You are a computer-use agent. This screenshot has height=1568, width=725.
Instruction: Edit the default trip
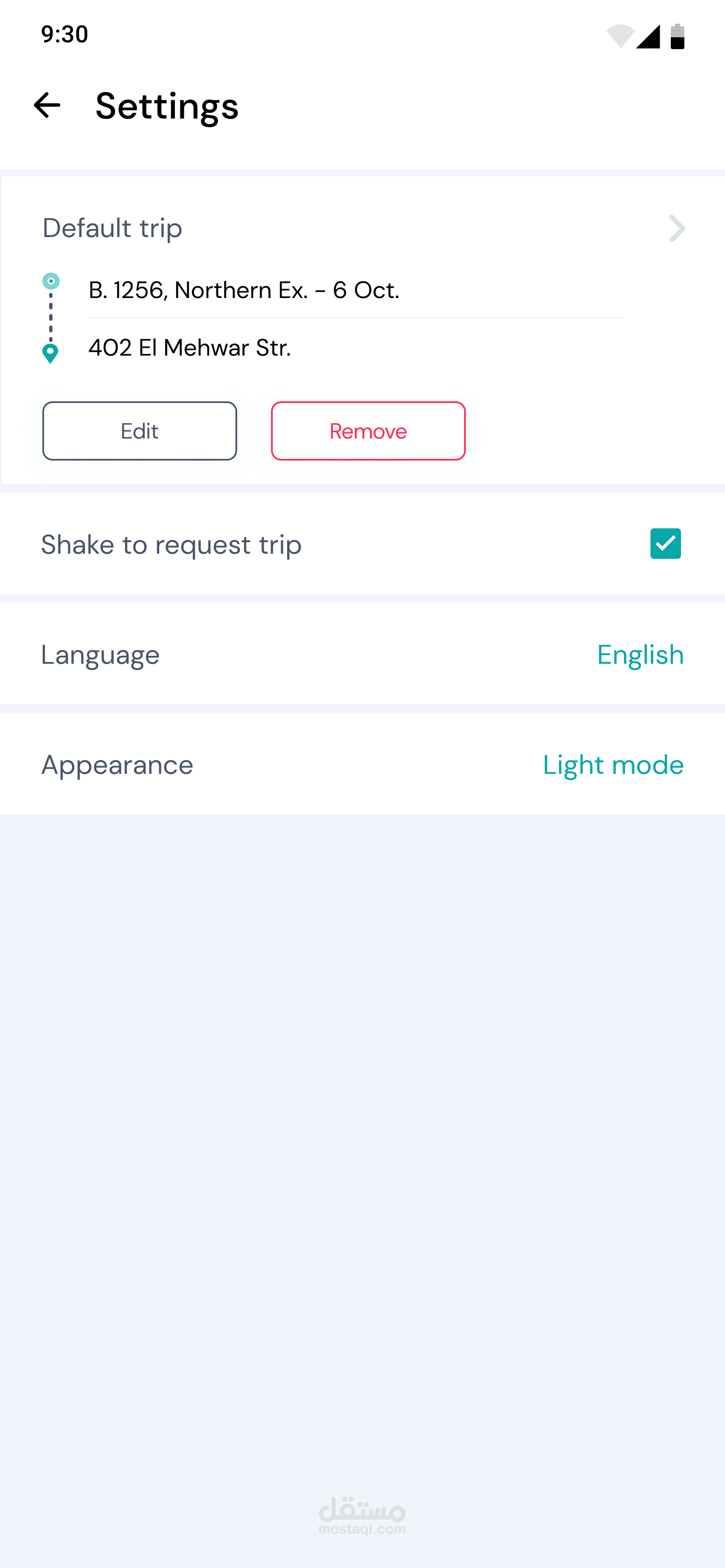139,431
